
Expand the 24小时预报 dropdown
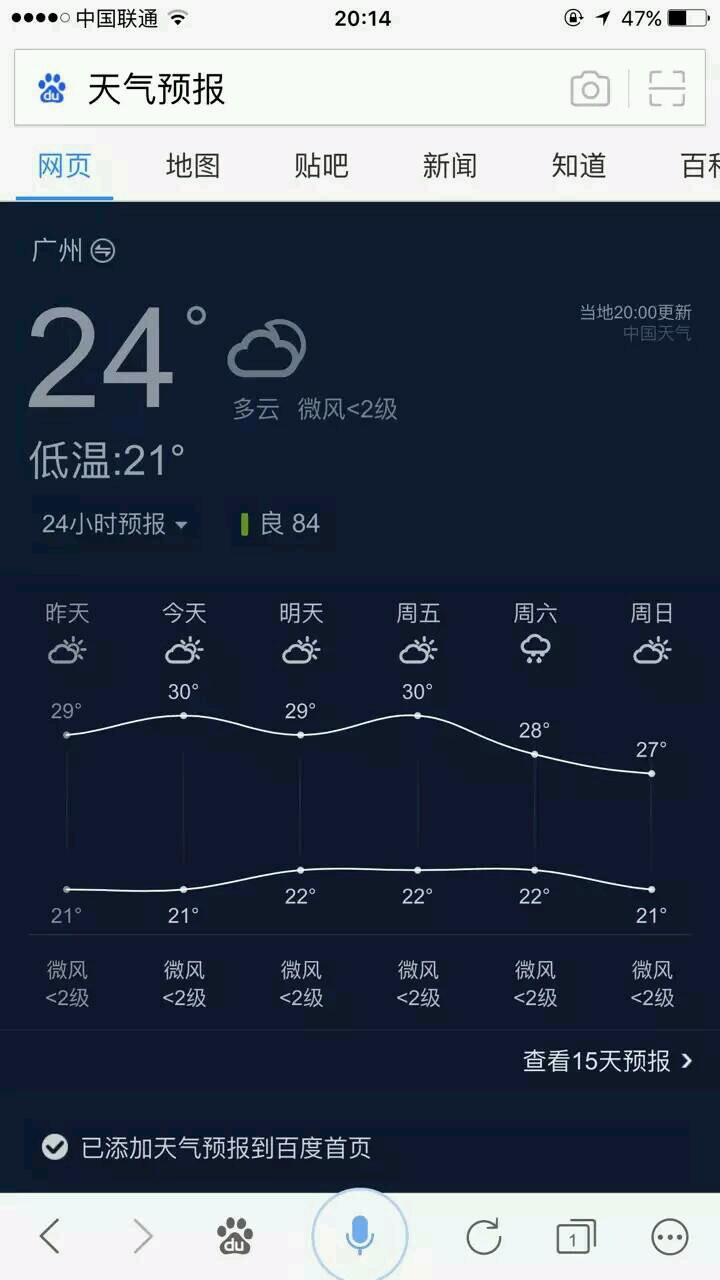tap(114, 524)
